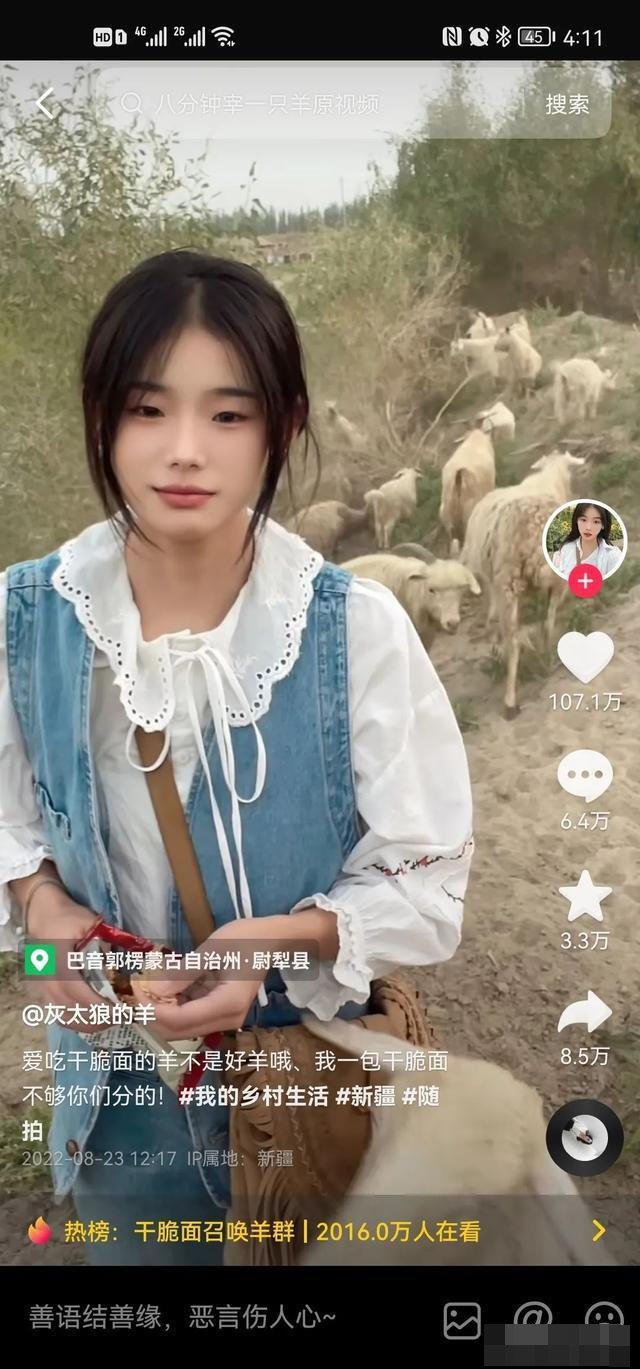Tap the 搜索 button
Image resolution: width=640 pixels, height=1369 pixels.
[x=567, y=104]
